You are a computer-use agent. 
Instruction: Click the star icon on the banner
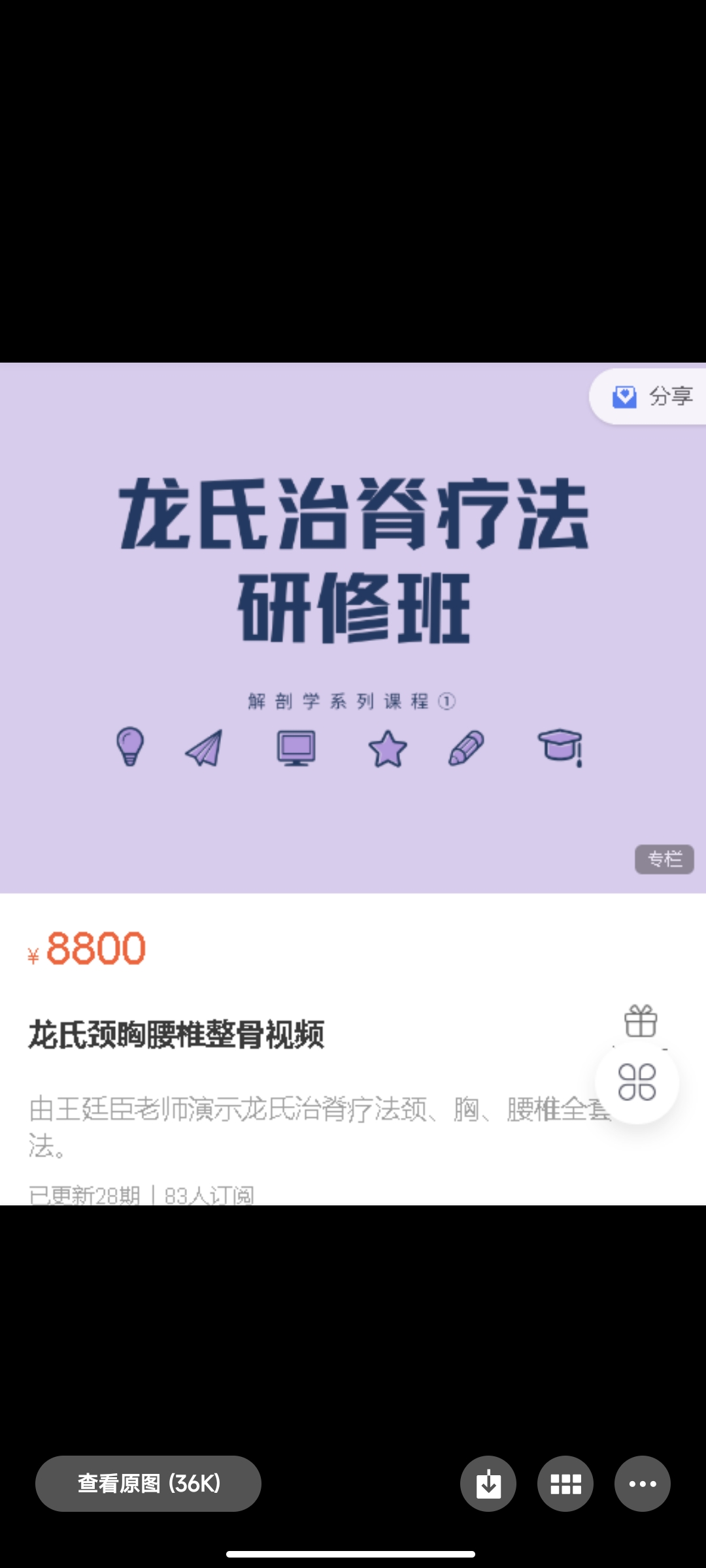[x=388, y=749]
